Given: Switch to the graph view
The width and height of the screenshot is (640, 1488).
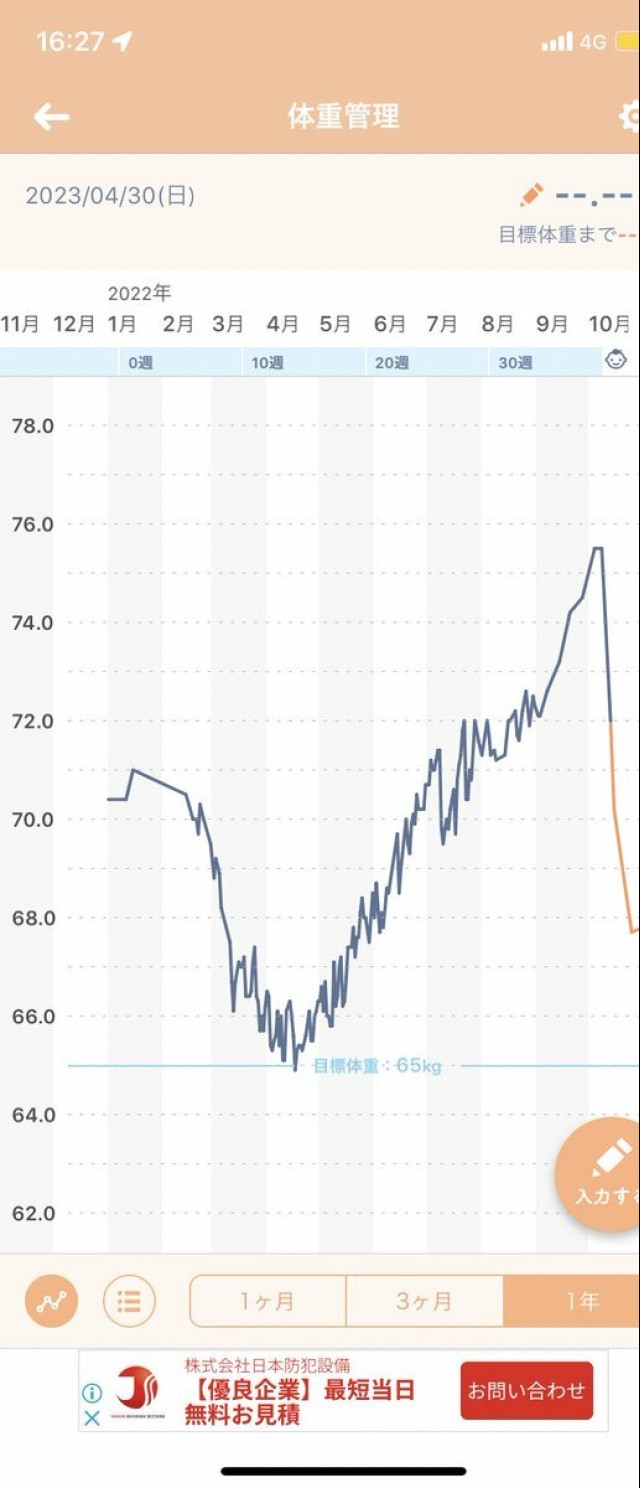Looking at the screenshot, I should [x=51, y=1301].
